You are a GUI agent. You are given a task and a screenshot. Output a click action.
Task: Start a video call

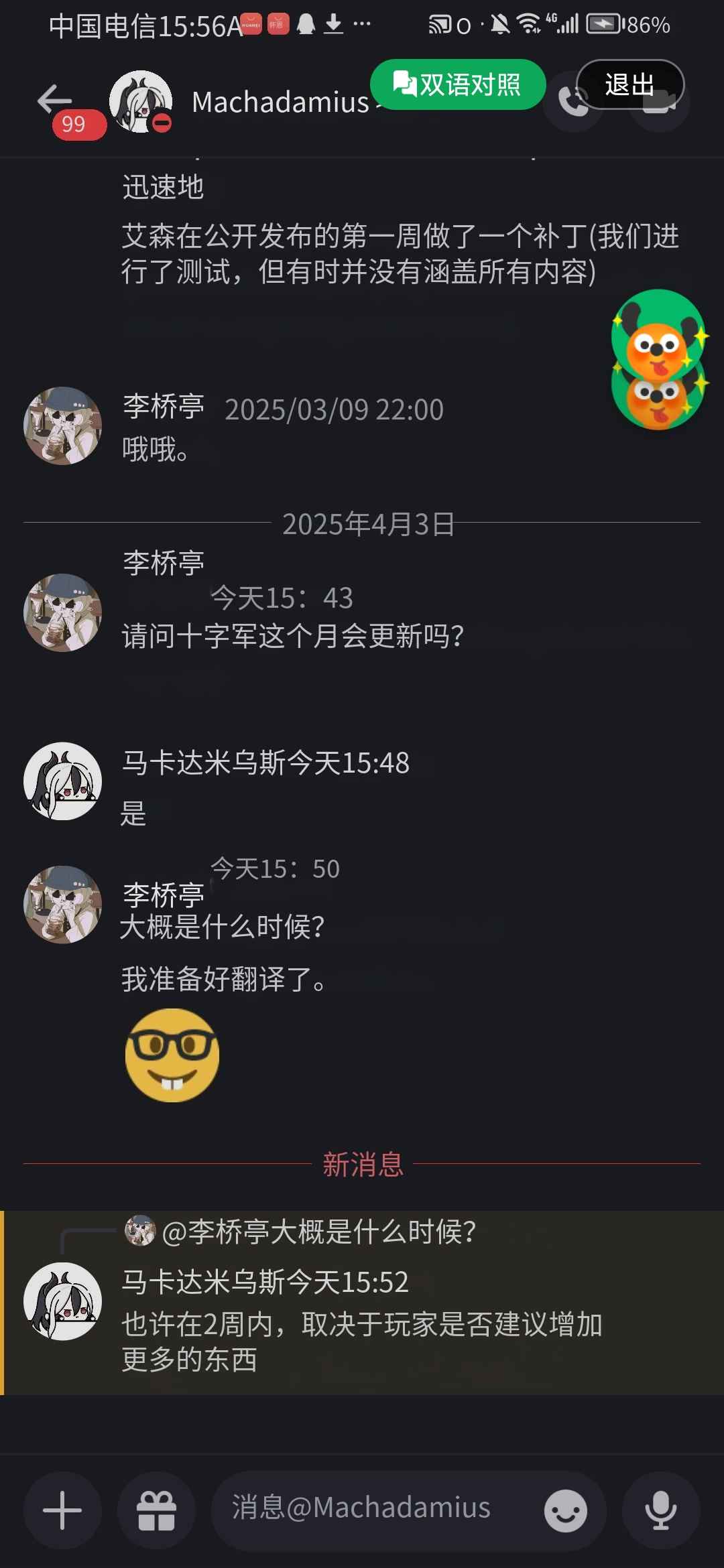660,103
